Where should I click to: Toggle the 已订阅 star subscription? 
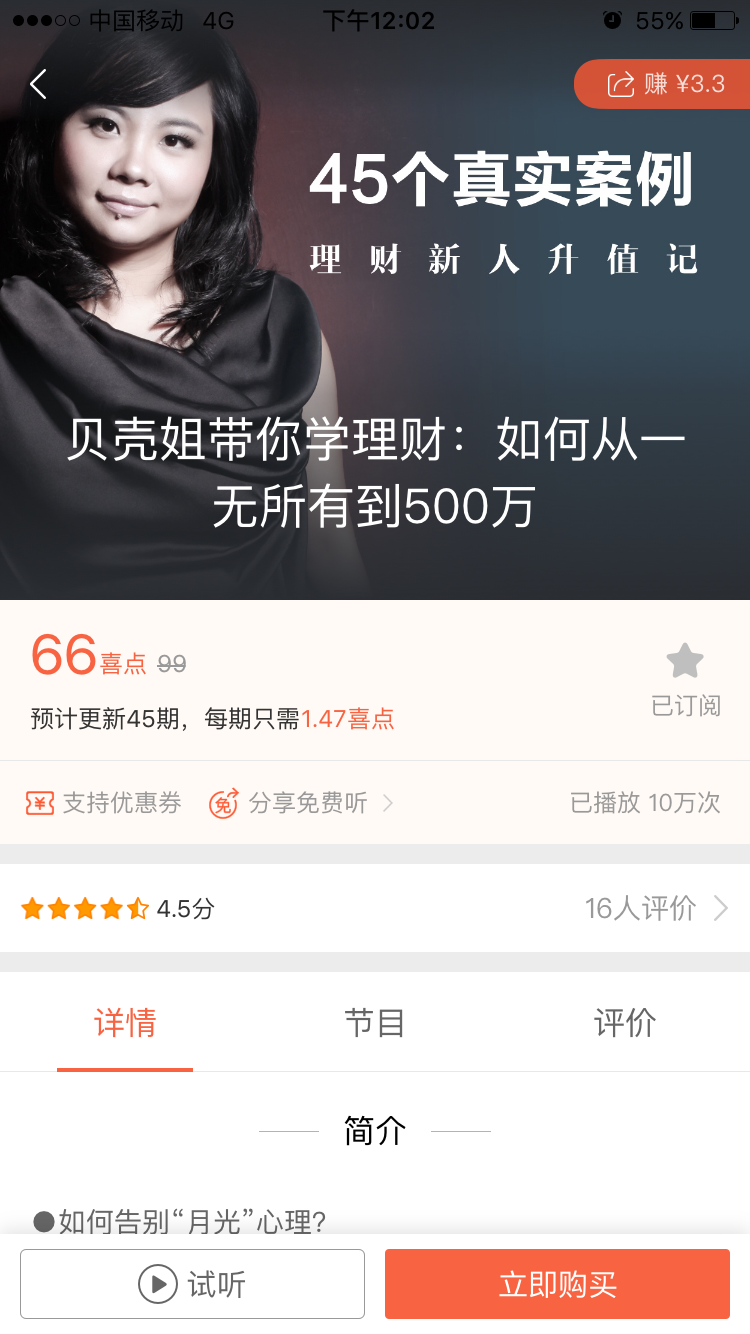685,680
